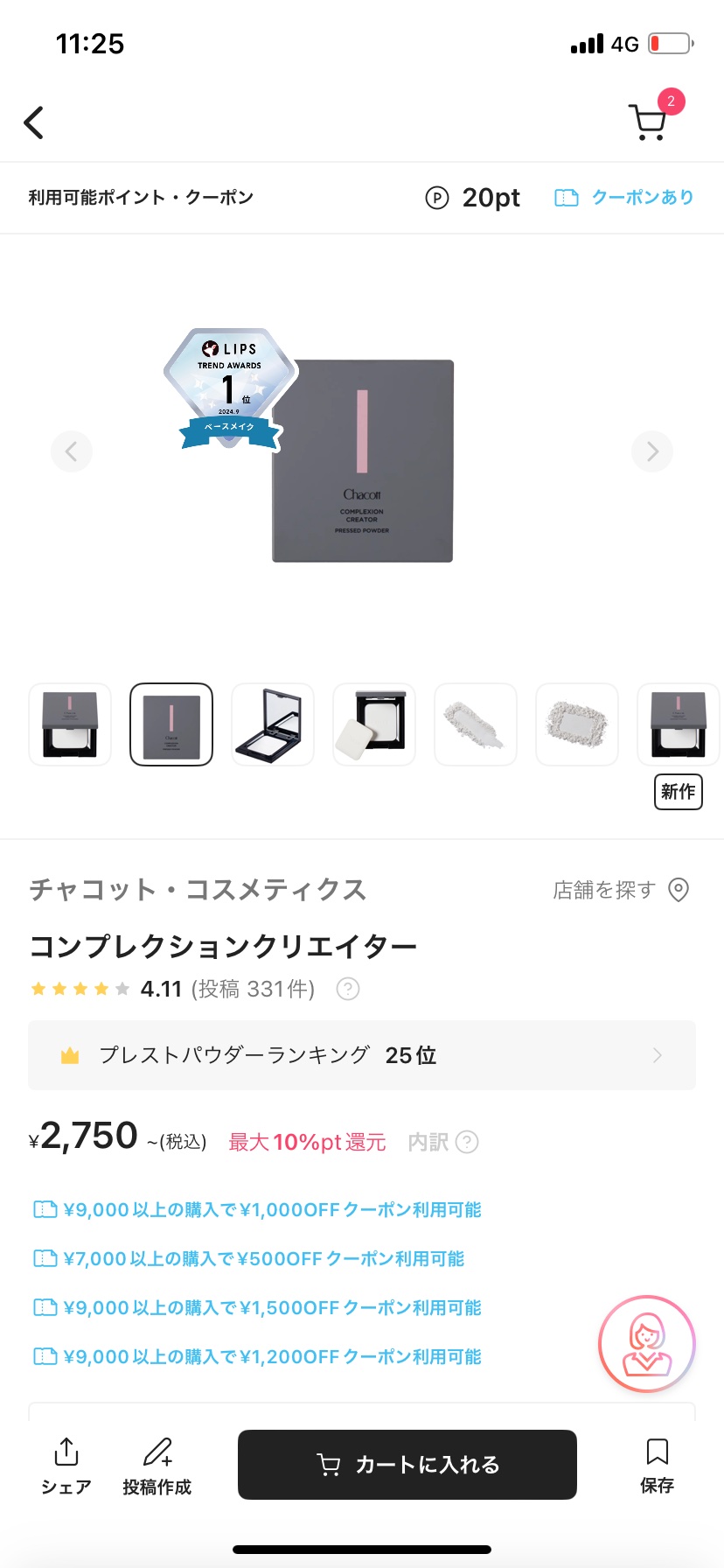Go back with the top-left arrow
This screenshot has height=1568, width=724.
(x=34, y=122)
